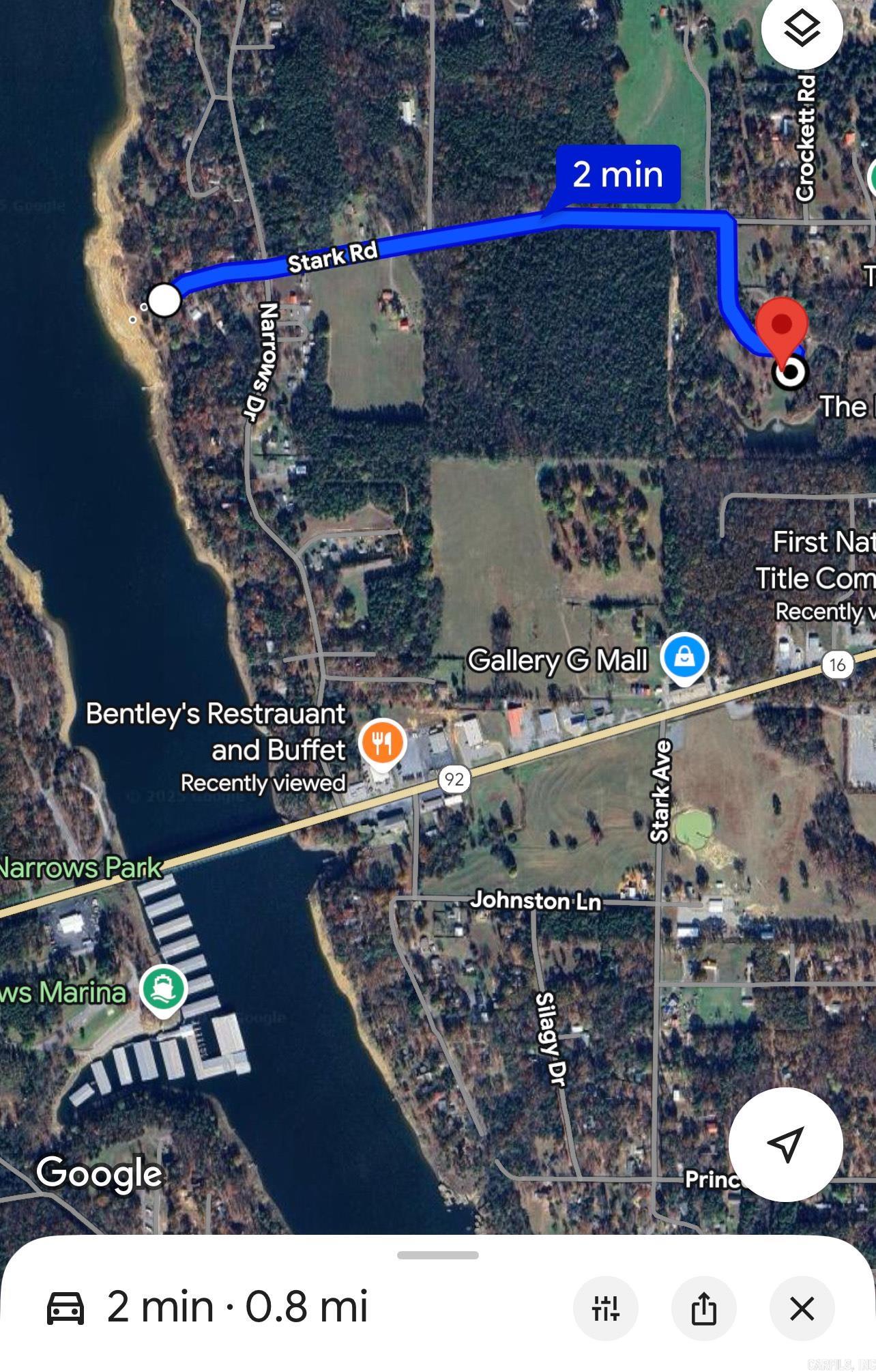Open route options filter icon
Image resolution: width=876 pixels, height=1372 pixels.
coord(605,1309)
